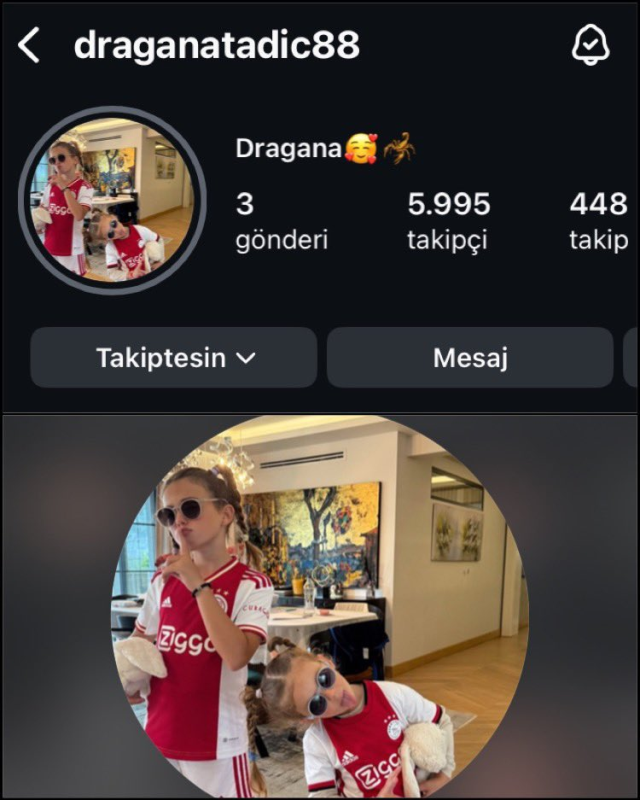View the 448 takip list
The height and width of the screenshot is (800, 640).
[598, 221]
